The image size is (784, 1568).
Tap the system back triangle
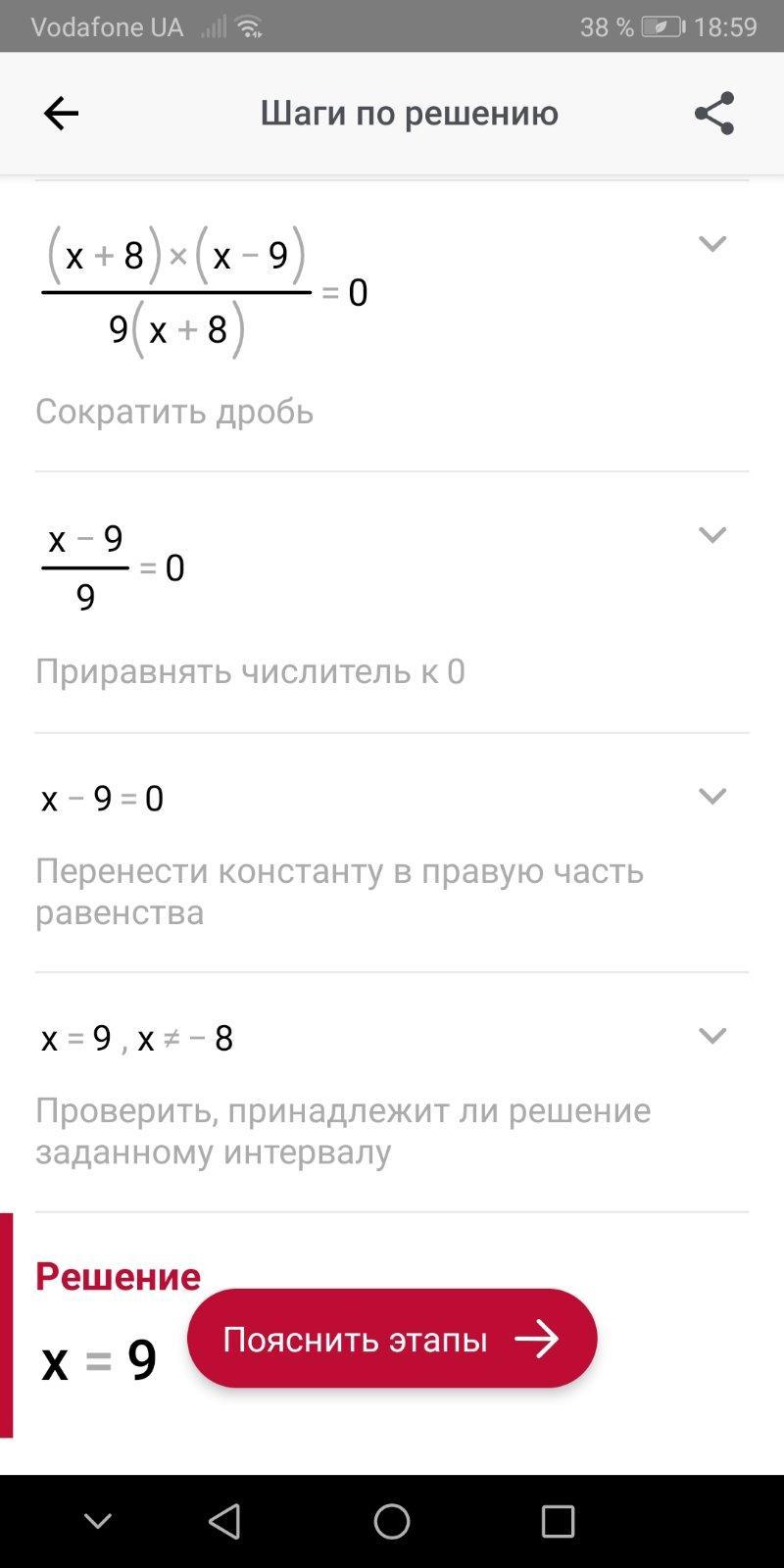pyautogui.click(x=225, y=1521)
